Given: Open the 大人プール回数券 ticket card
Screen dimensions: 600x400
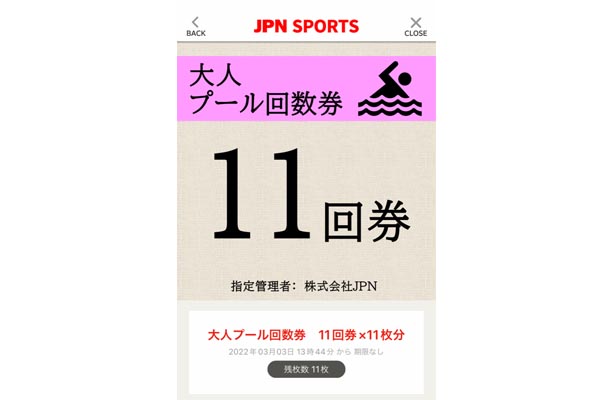Looking at the screenshot, I should (x=306, y=350).
